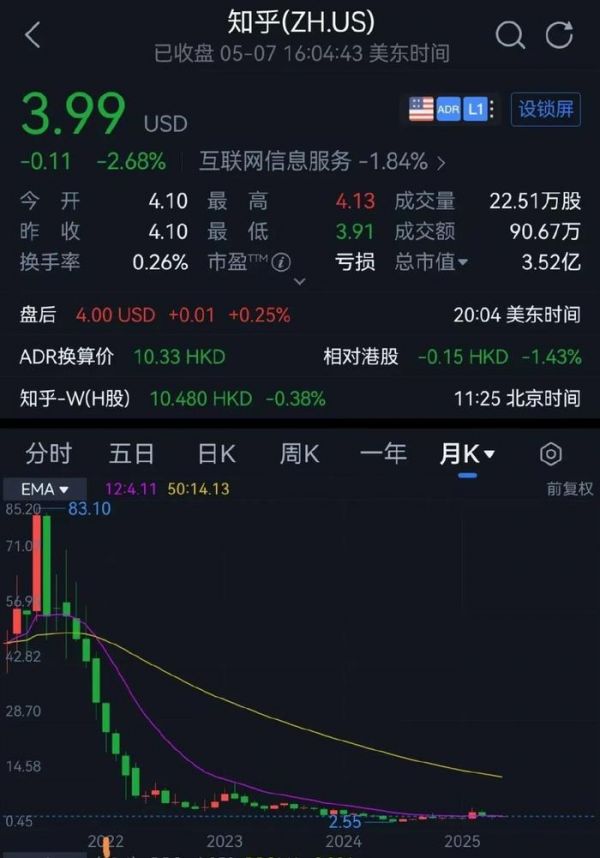Tap the 设锁屏 button
Viewport: 600px width, 858px height.
(546, 109)
